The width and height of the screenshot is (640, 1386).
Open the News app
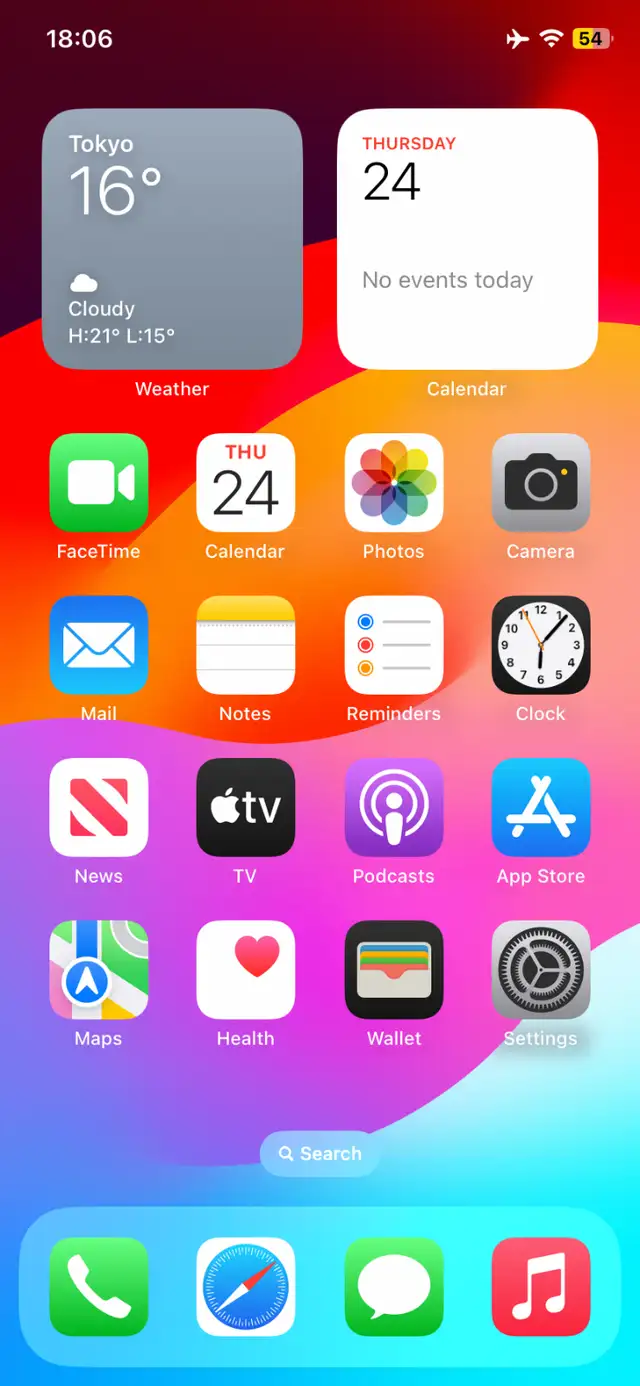98,807
